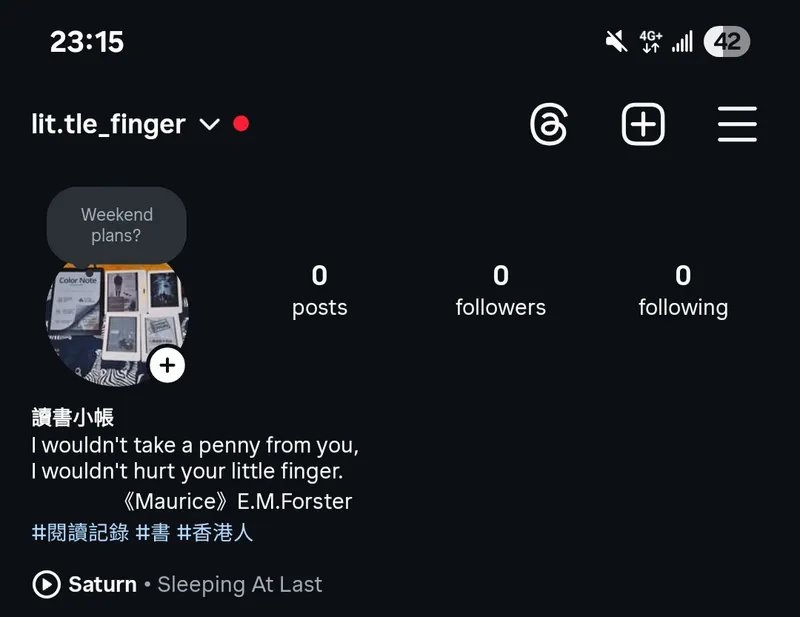Open the #香港人 hashtag

click(215, 533)
